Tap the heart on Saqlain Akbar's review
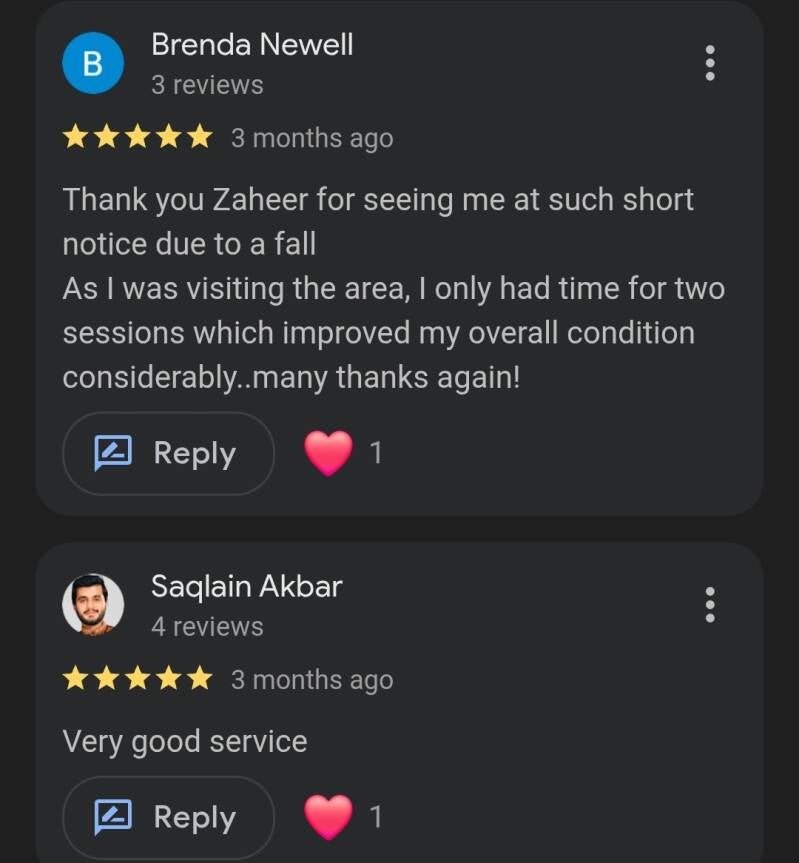The image size is (799, 863). click(x=329, y=818)
